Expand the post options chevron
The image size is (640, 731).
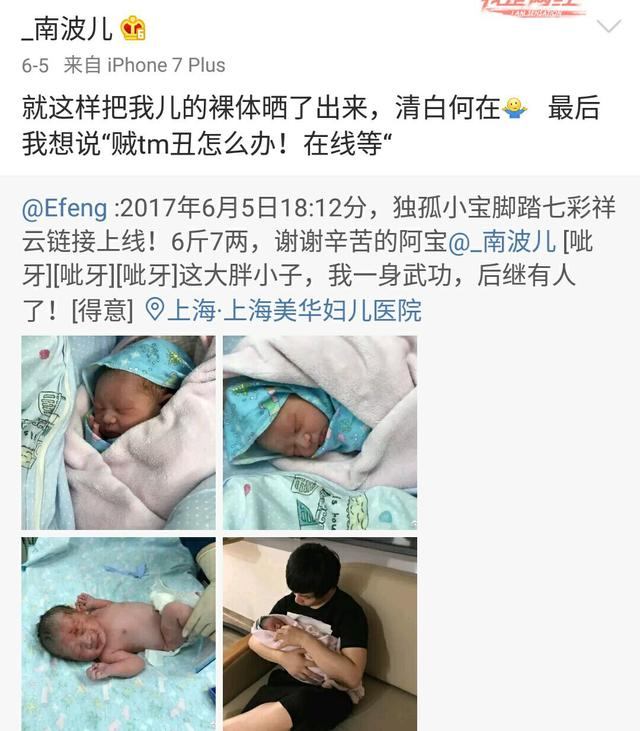point(609,25)
